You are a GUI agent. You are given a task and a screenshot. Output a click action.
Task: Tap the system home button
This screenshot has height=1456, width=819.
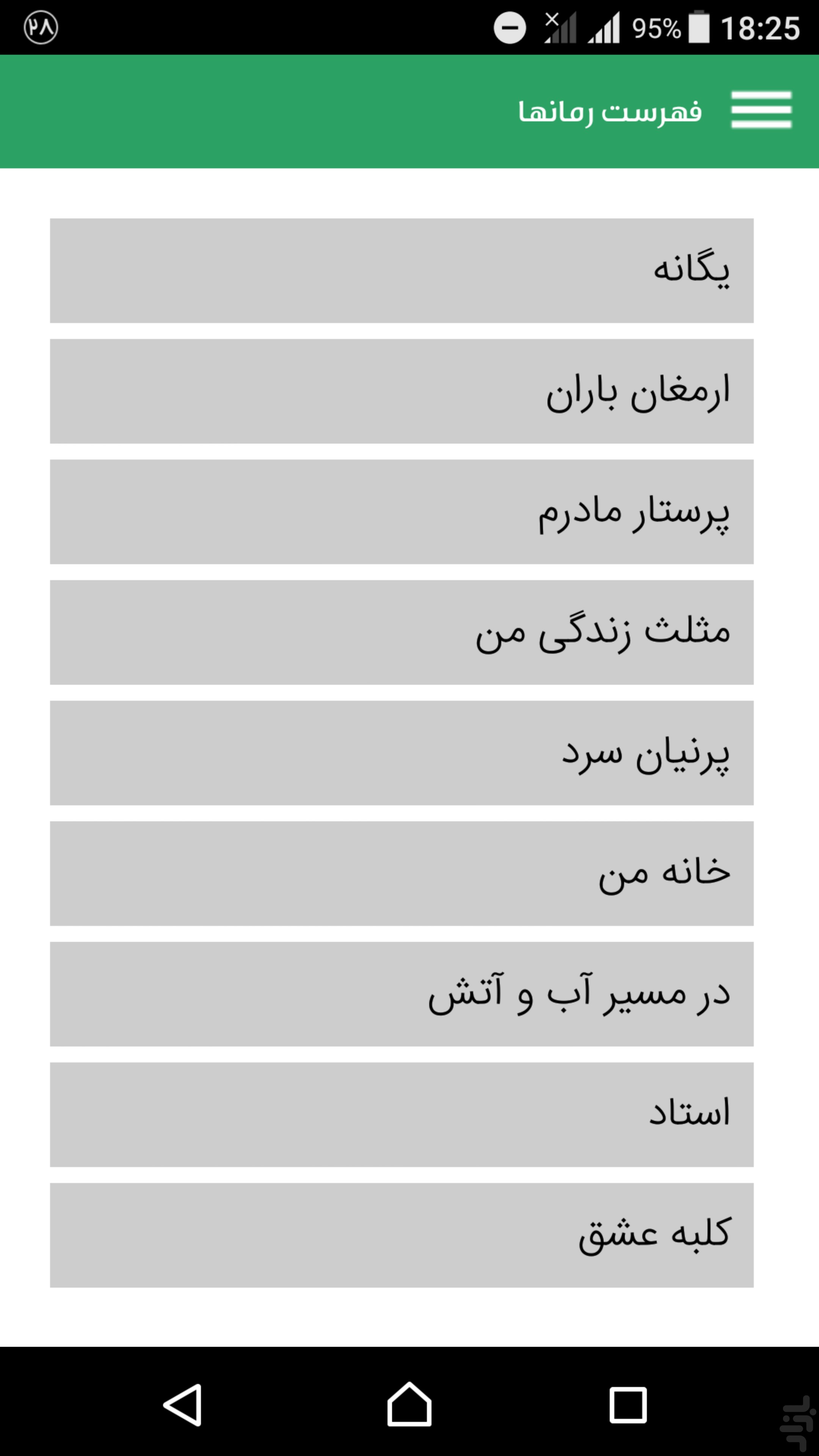click(409, 1404)
